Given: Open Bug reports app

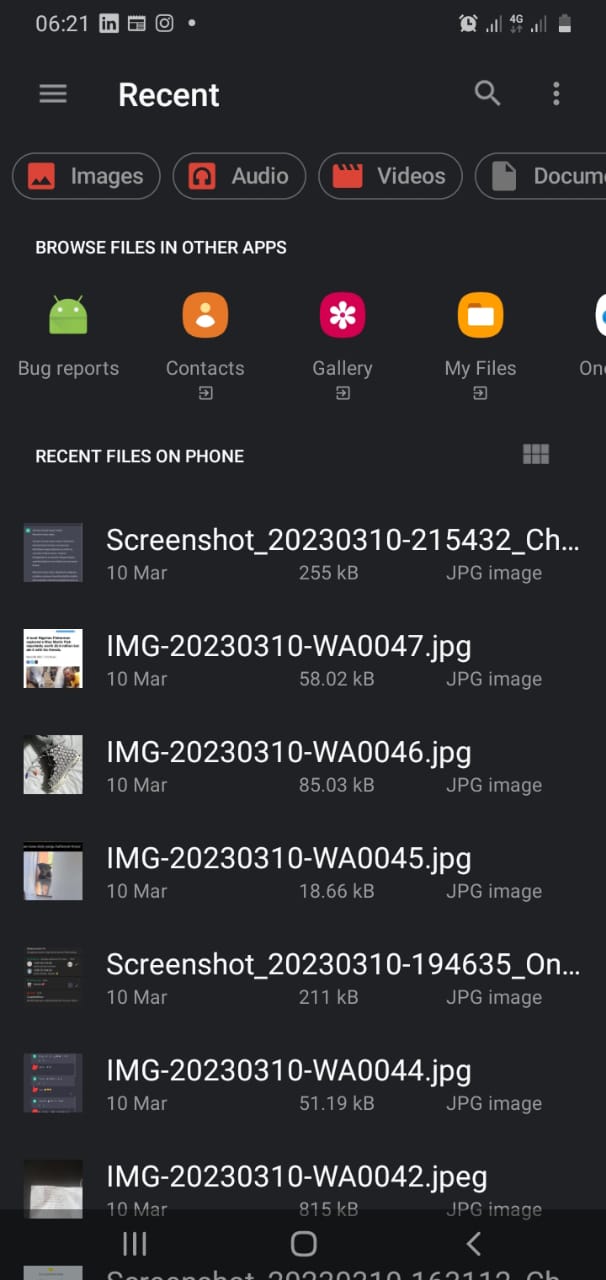Looking at the screenshot, I should (x=68, y=337).
